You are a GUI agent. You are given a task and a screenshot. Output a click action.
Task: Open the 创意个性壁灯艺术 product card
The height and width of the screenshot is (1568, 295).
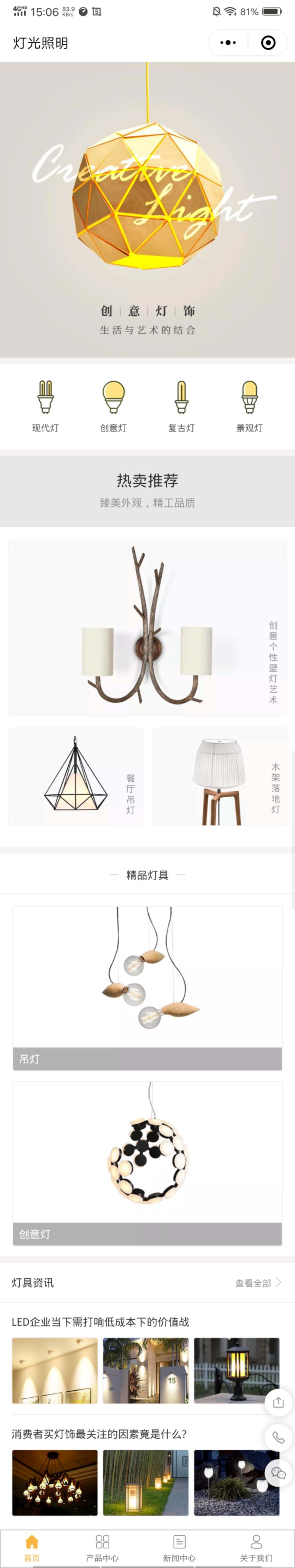[147, 627]
